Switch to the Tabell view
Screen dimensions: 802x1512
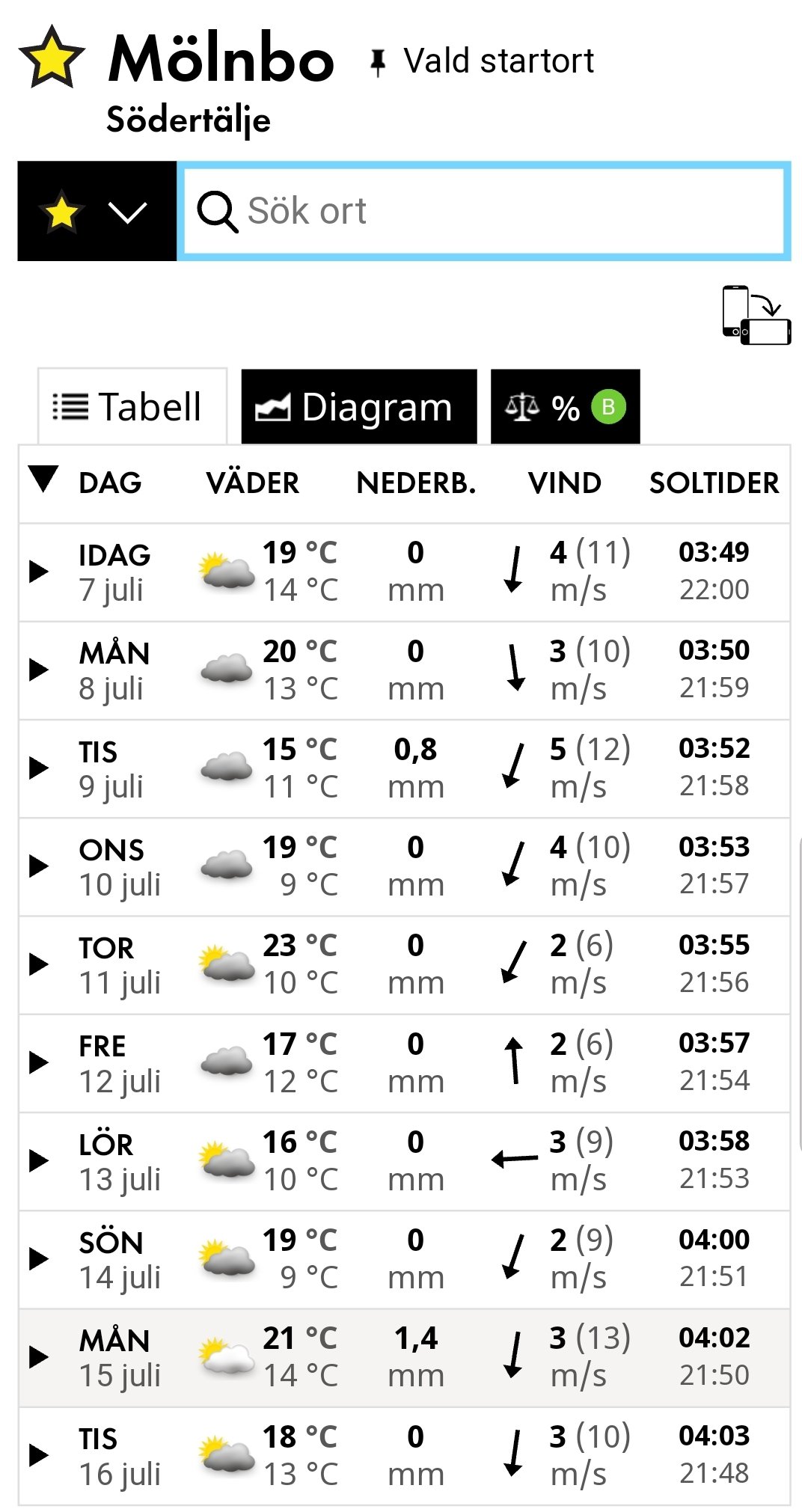[x=132, y=407]
